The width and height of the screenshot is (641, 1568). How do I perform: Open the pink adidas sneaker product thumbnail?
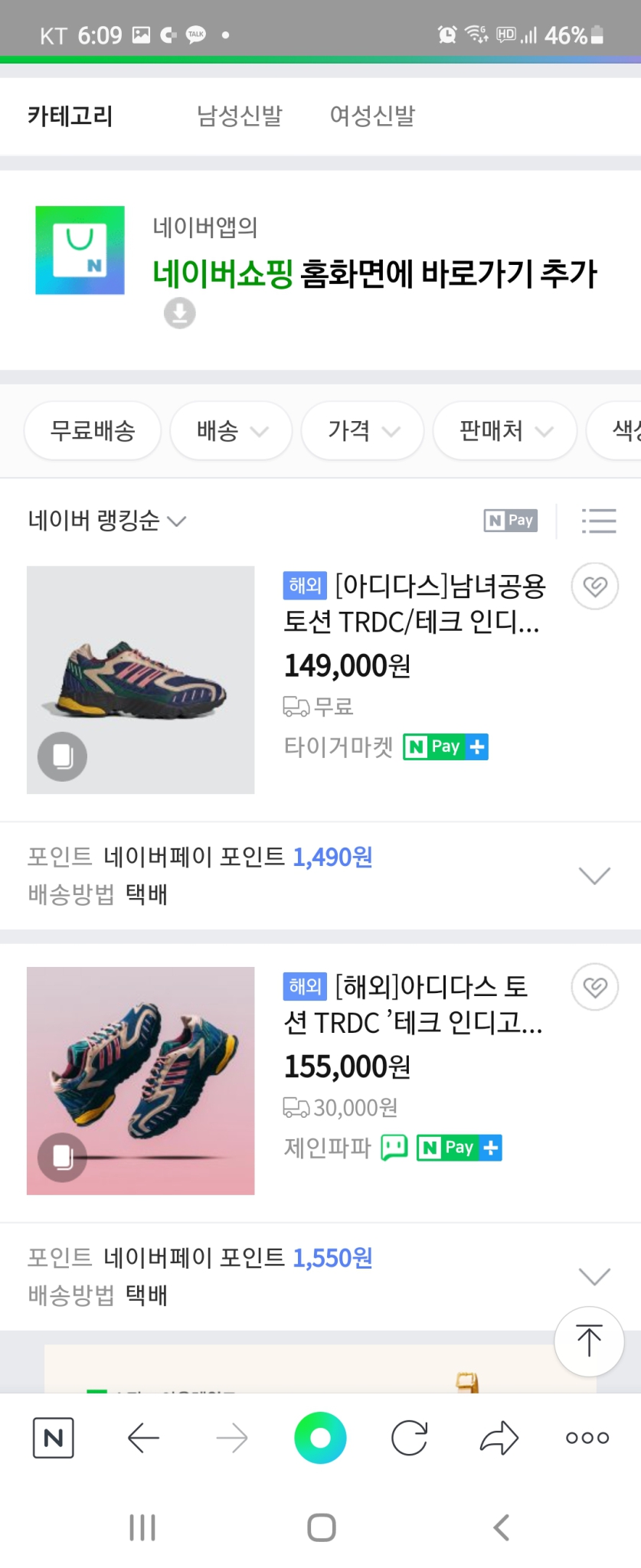coord(140,1080)
